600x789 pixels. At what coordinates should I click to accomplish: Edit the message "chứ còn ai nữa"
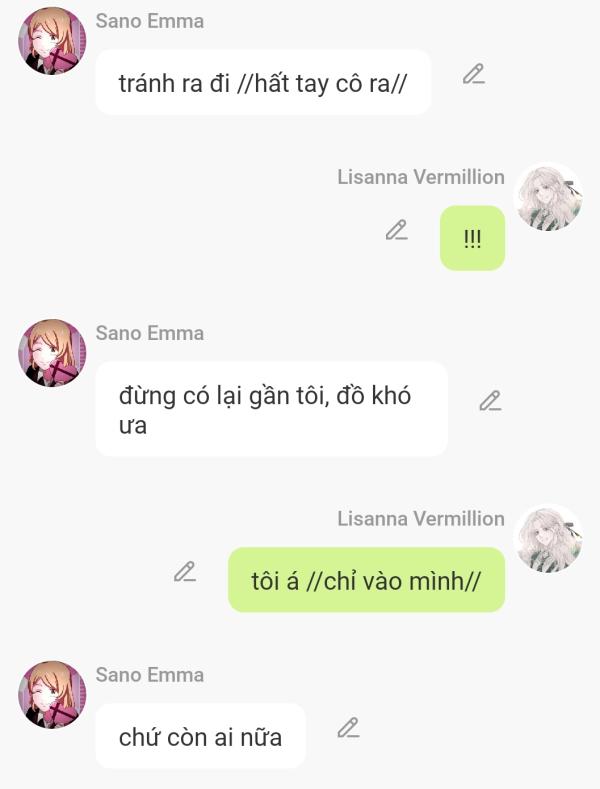(x=348, y=728)
